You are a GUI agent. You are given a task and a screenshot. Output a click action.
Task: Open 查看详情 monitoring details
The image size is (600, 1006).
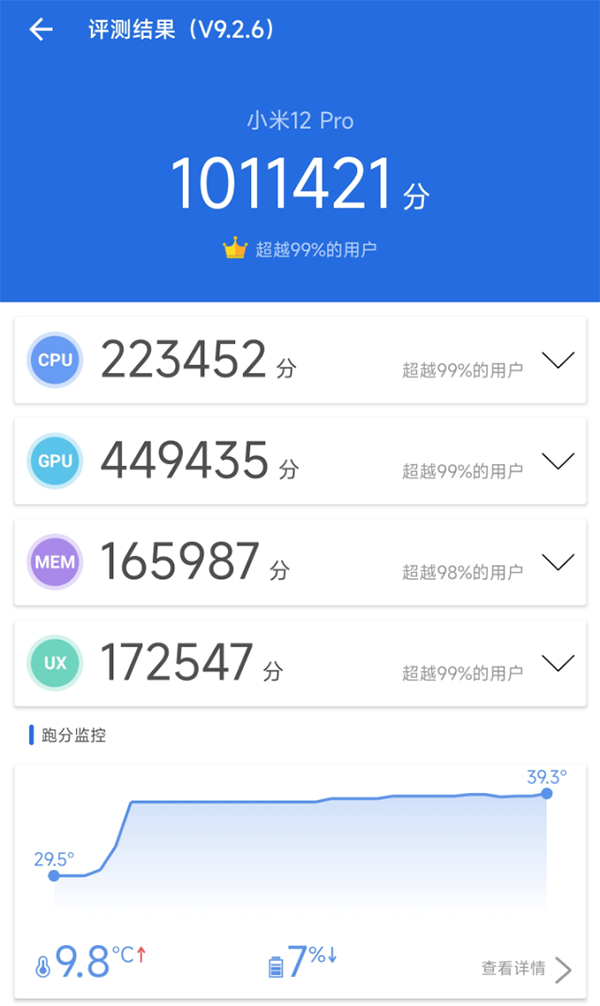pyautogui.click(x=526, y=968)
